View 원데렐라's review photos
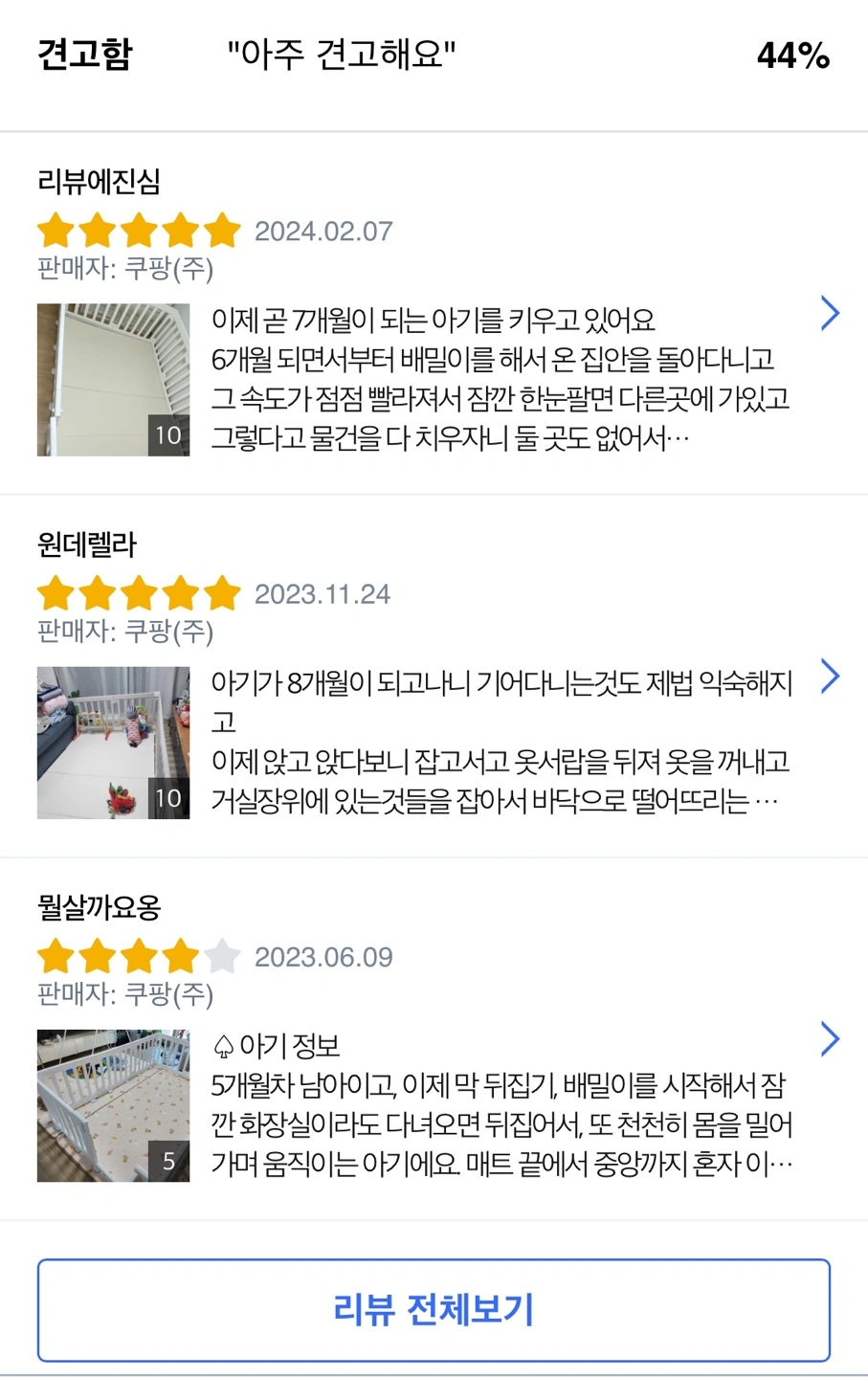The height and width of the screenshot is (1378, 868). click(113, 743)
